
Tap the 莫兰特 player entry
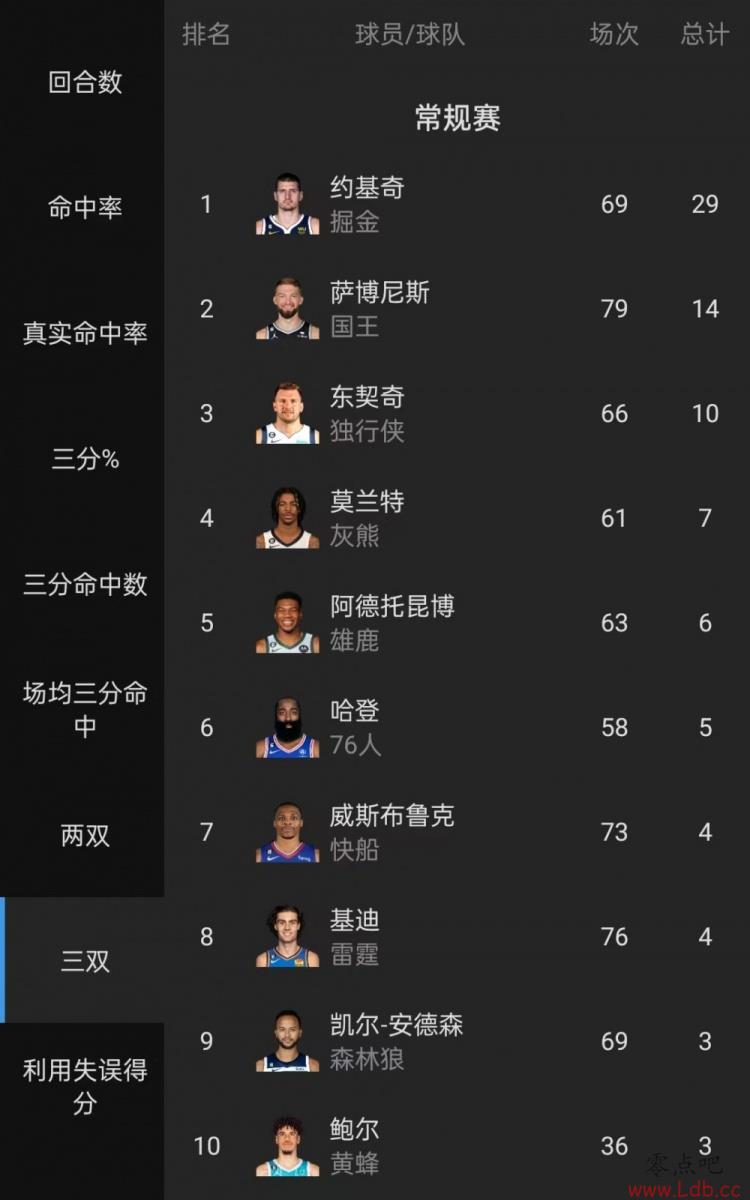[x=456, y=518]
